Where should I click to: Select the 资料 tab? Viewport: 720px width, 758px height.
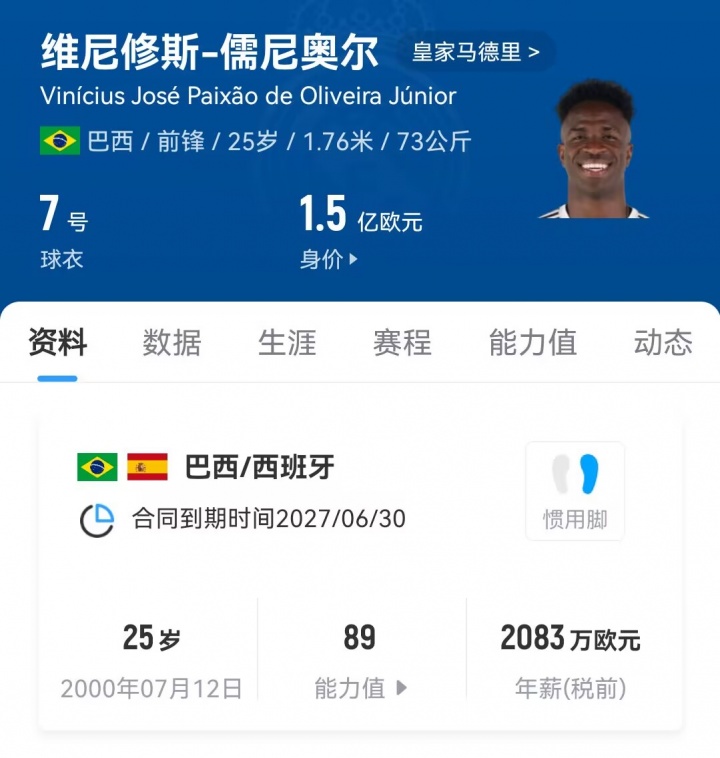(x=57, y=343)
